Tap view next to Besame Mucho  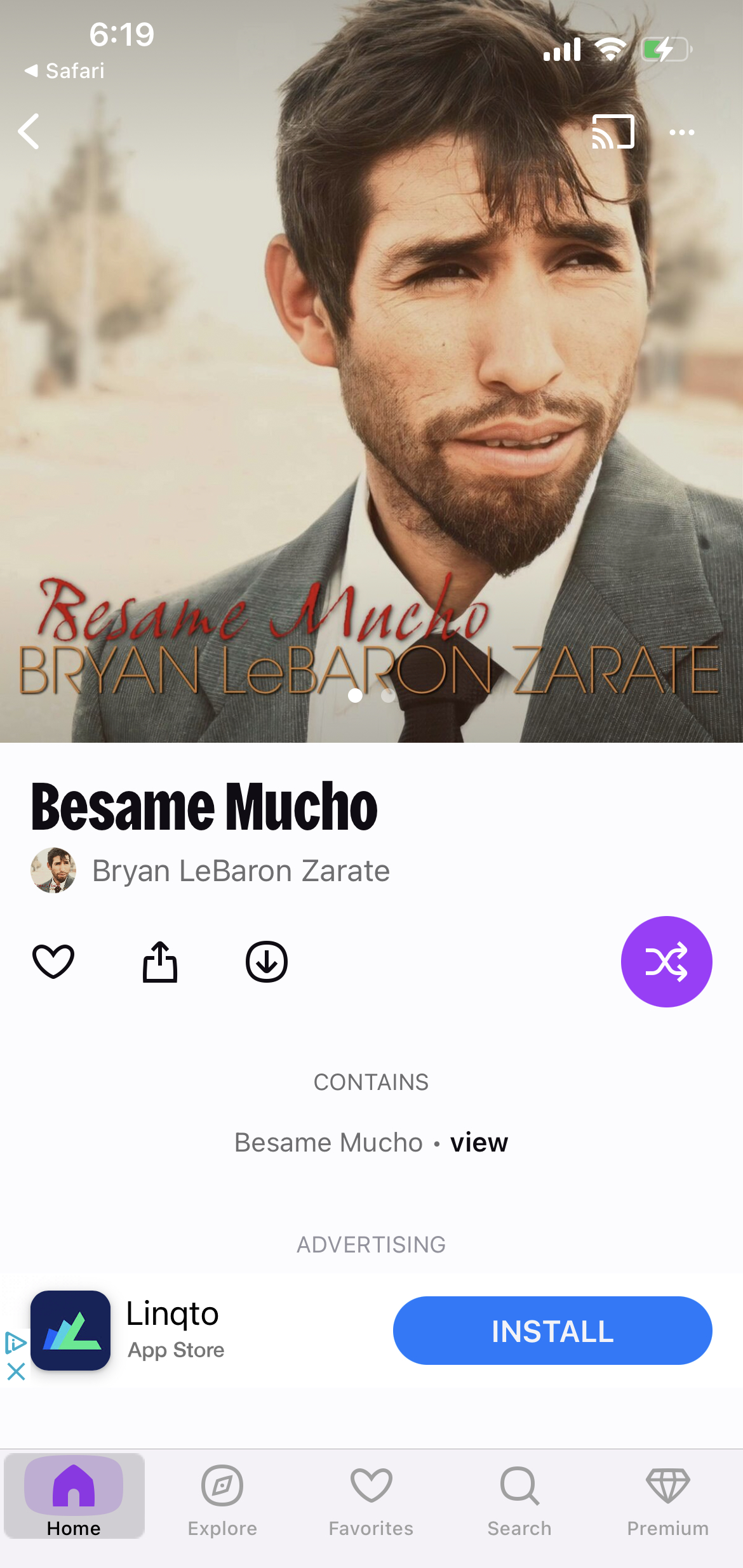pos(479,1142)
